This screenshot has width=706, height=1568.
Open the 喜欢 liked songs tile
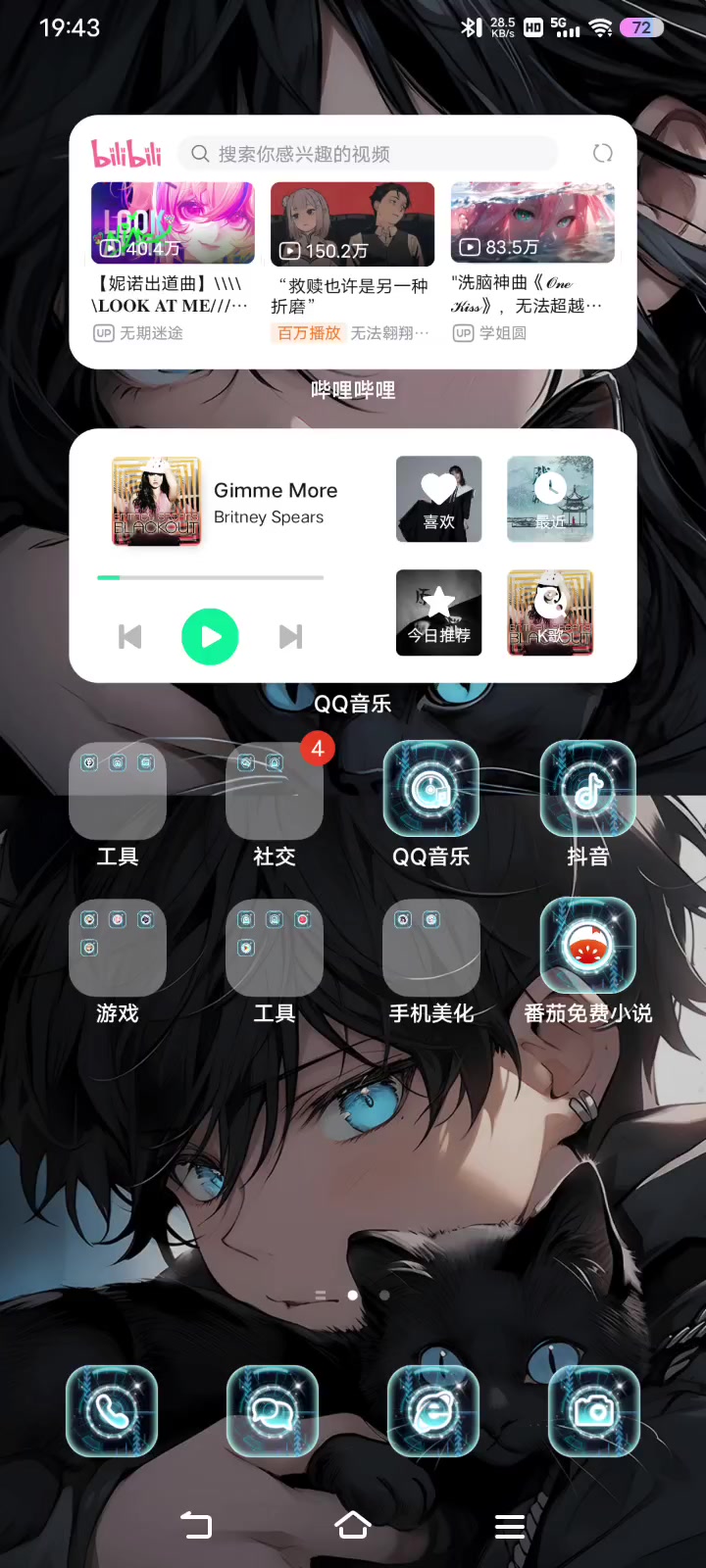click(x=439, y=499)
